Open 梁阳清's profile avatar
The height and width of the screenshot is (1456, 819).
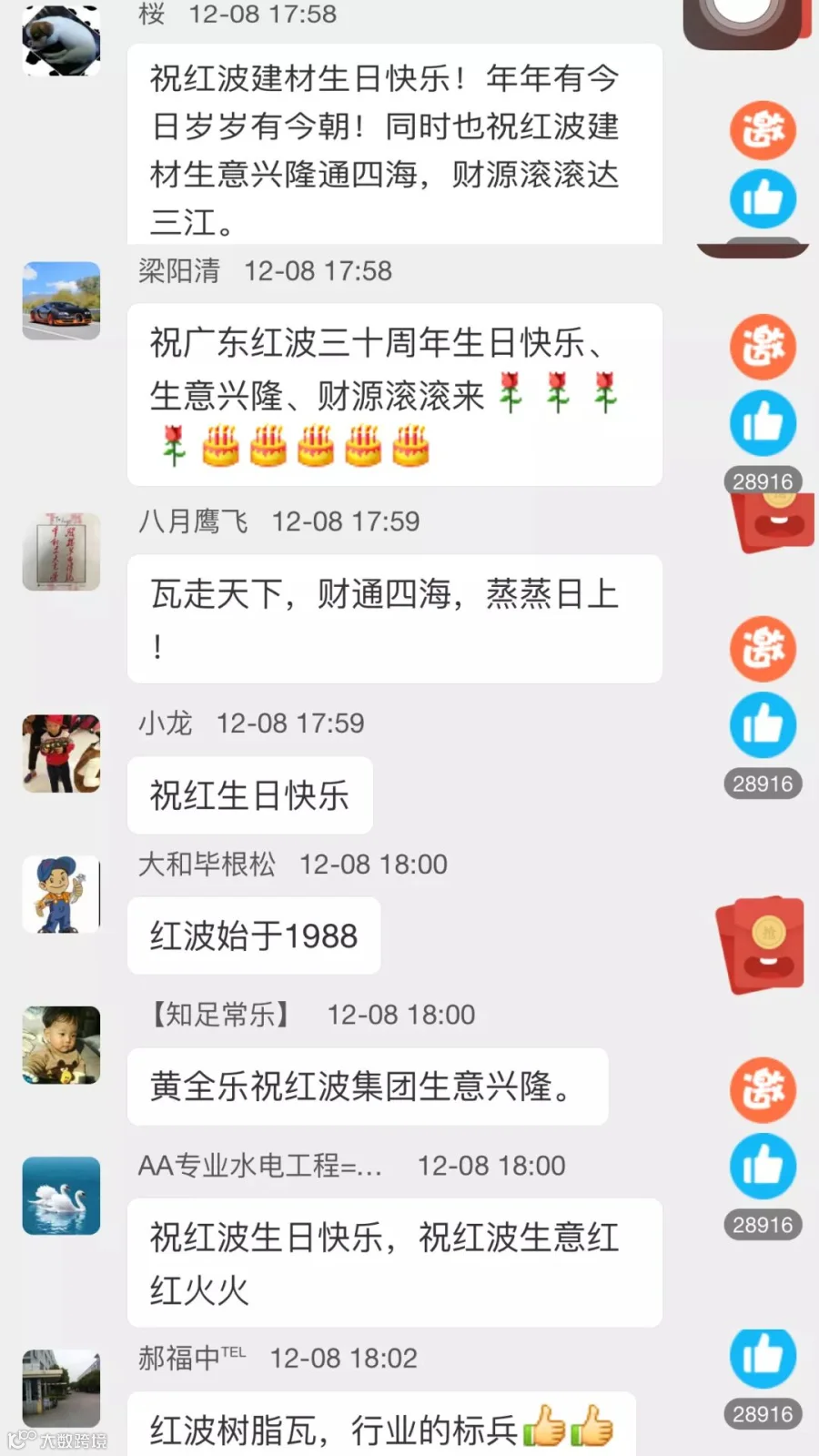tap(61, 300)
